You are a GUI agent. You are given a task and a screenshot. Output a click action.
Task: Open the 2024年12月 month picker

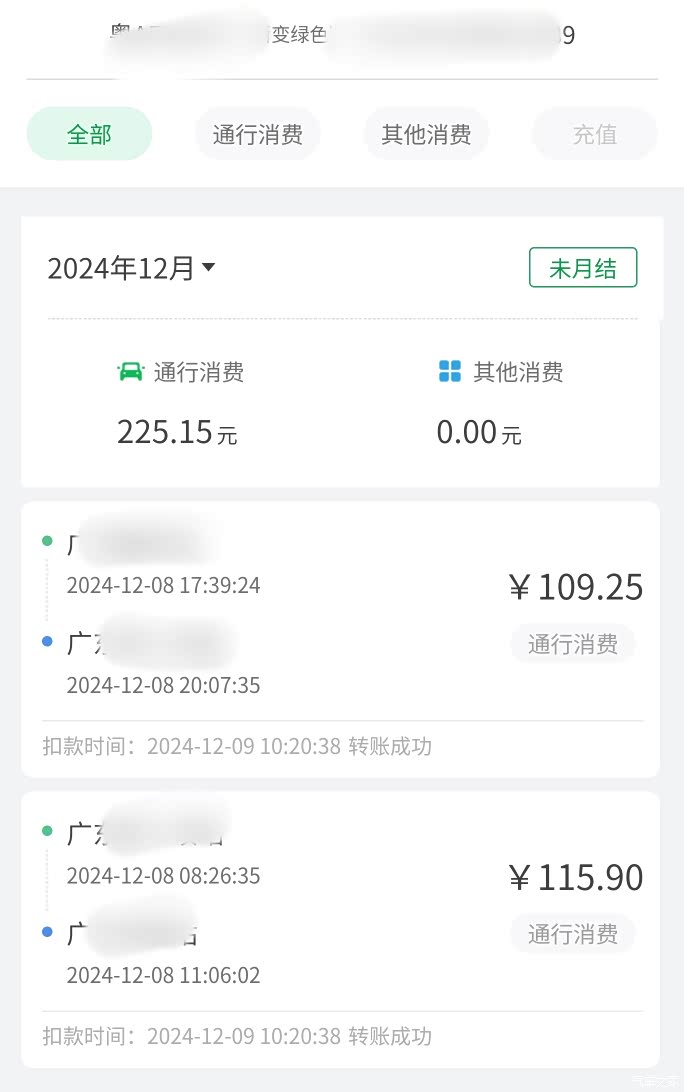(x=132, y=267)
